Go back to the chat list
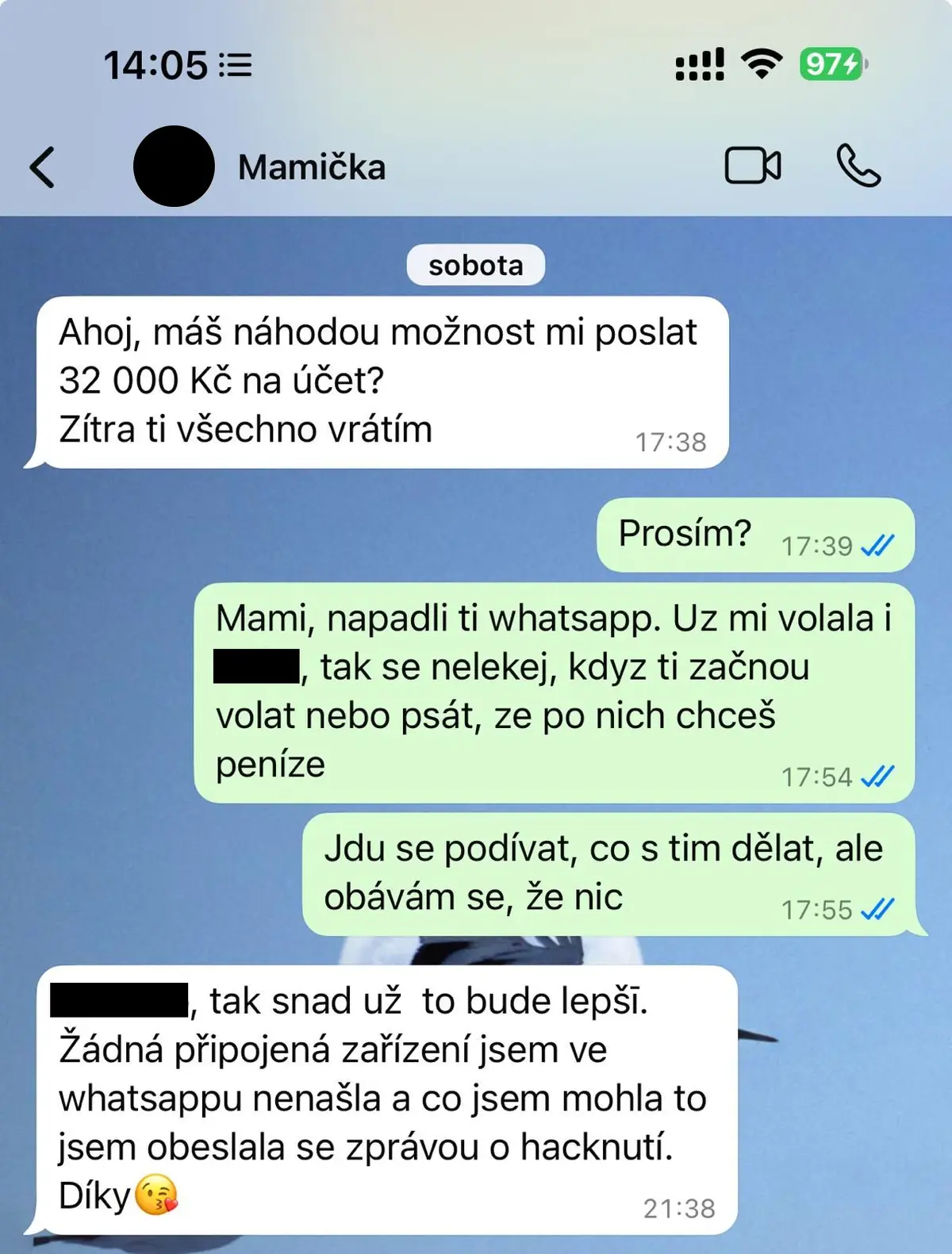This screenshot has height=1254, width=952. click(x=43, y=167)
